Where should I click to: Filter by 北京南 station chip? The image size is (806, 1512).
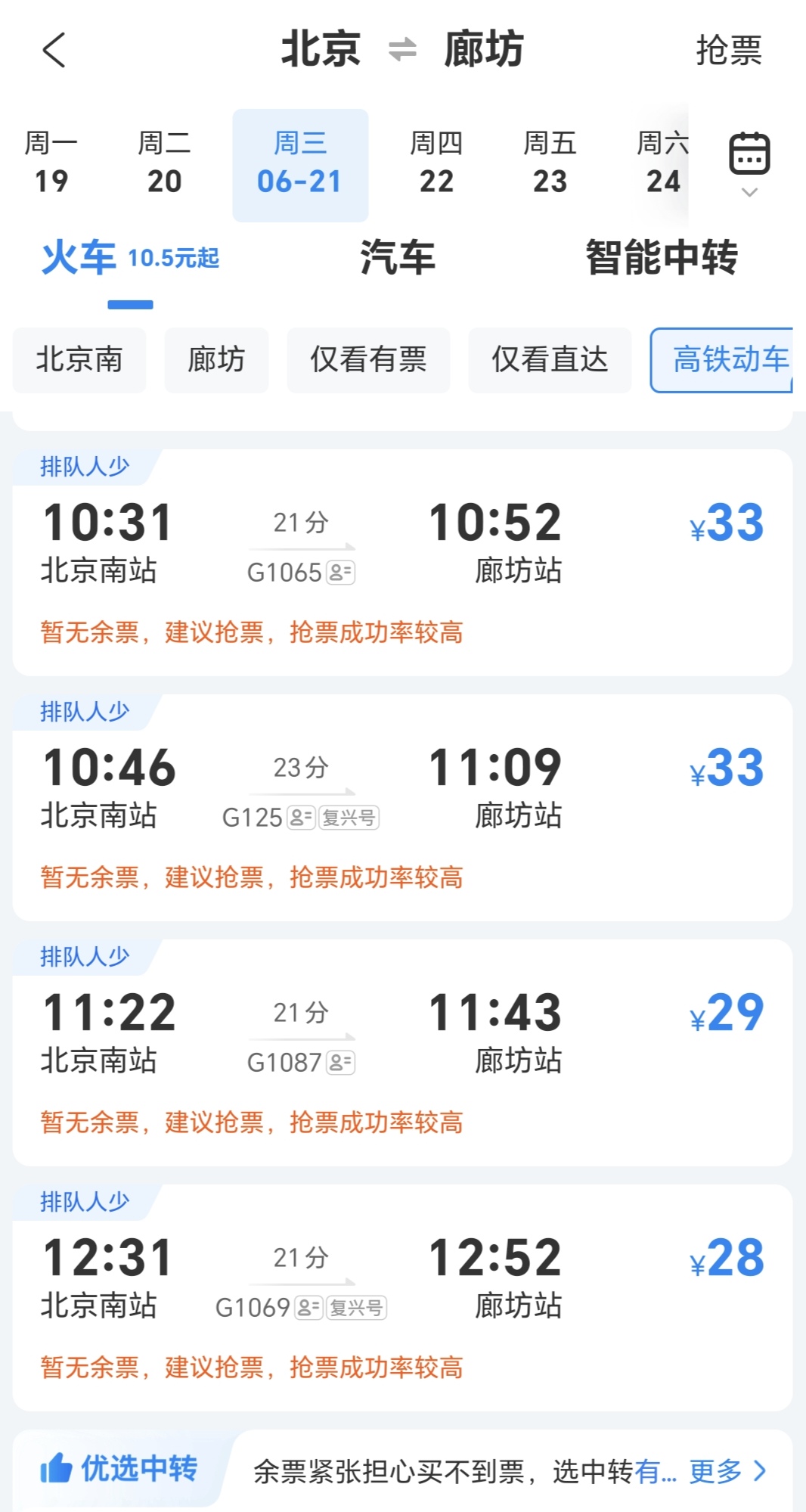coord(79,360)
